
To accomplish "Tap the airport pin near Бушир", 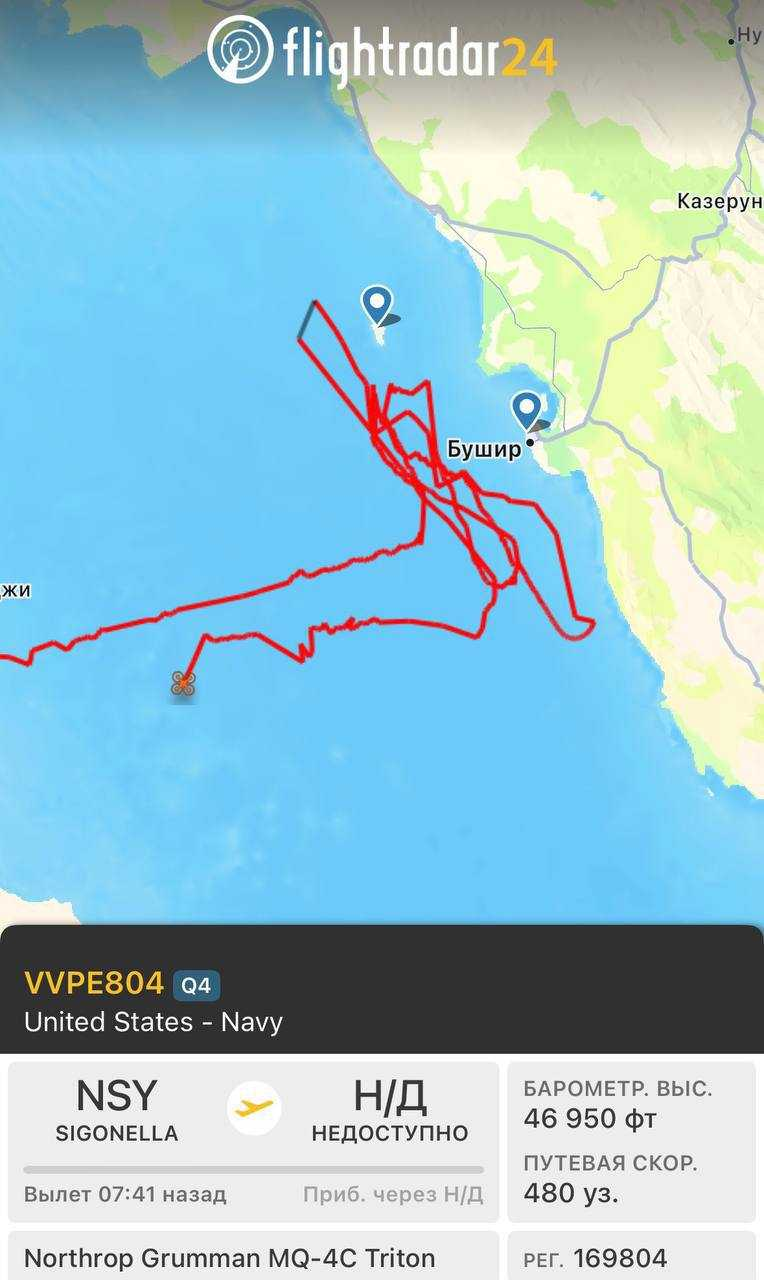I will pos(526,410).
